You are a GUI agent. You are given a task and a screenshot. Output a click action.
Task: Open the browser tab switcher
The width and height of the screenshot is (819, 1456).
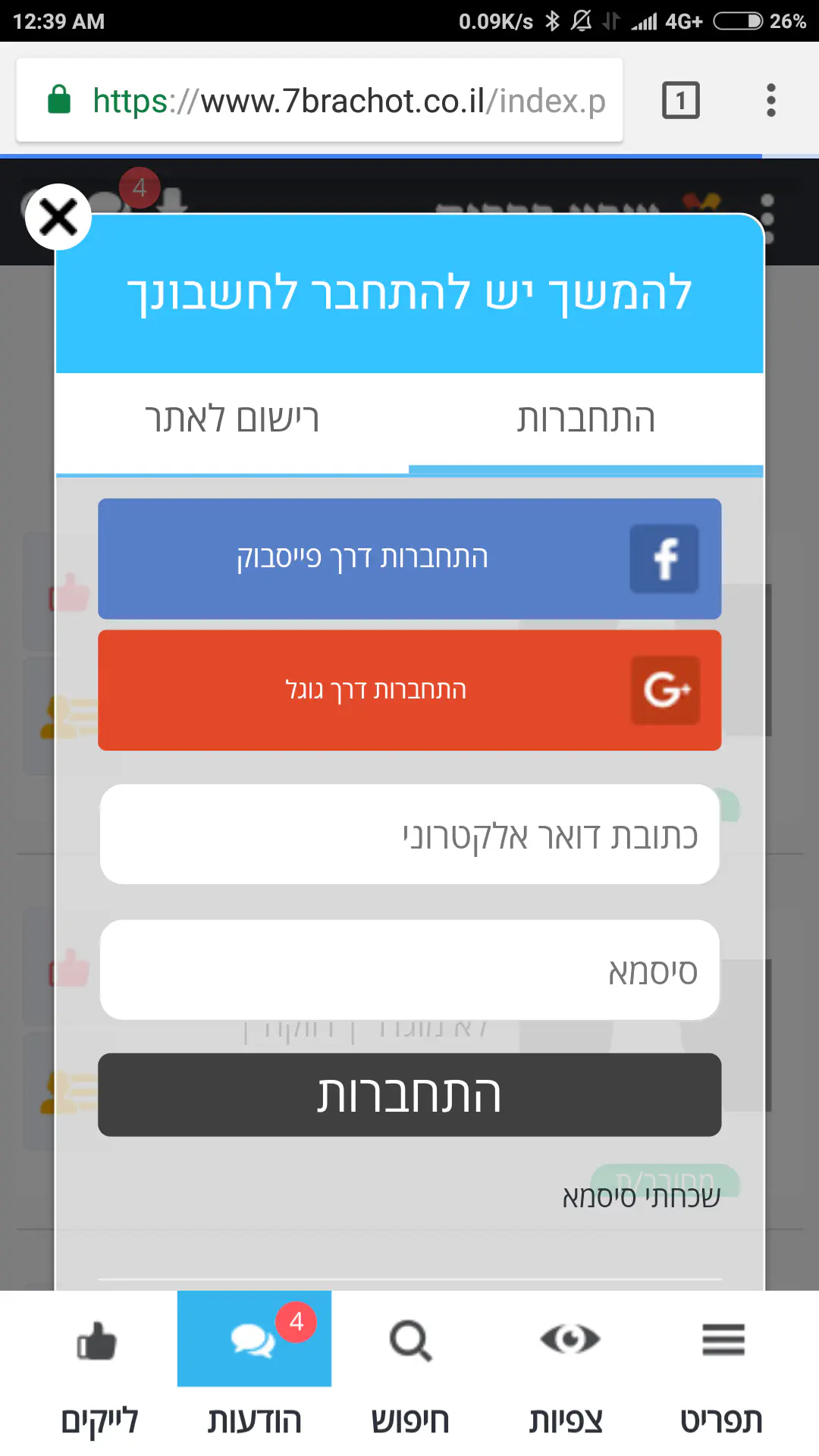pos(680,101)
